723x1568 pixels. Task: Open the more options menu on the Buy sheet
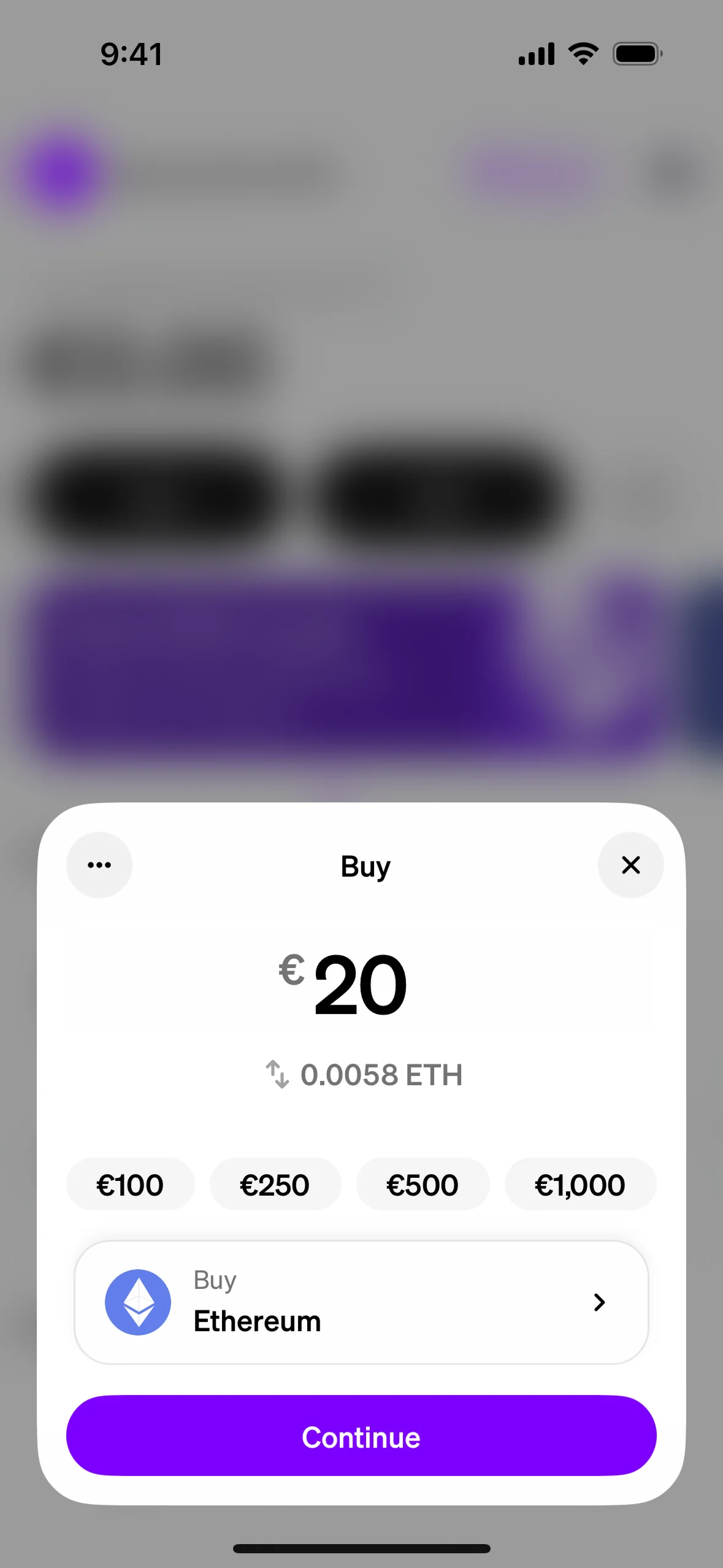coord(99,865)
